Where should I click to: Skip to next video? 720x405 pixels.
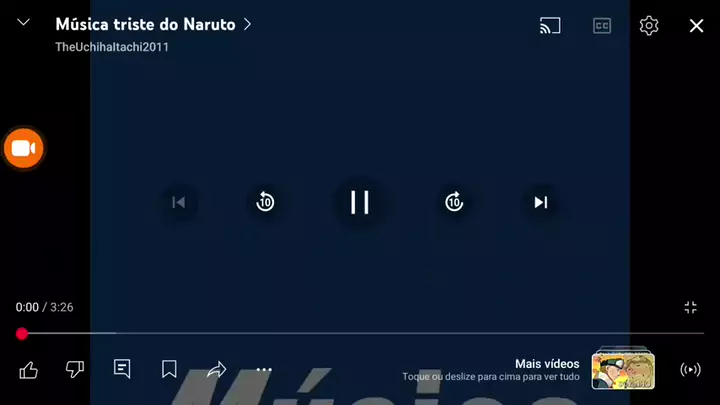point(540,202)
